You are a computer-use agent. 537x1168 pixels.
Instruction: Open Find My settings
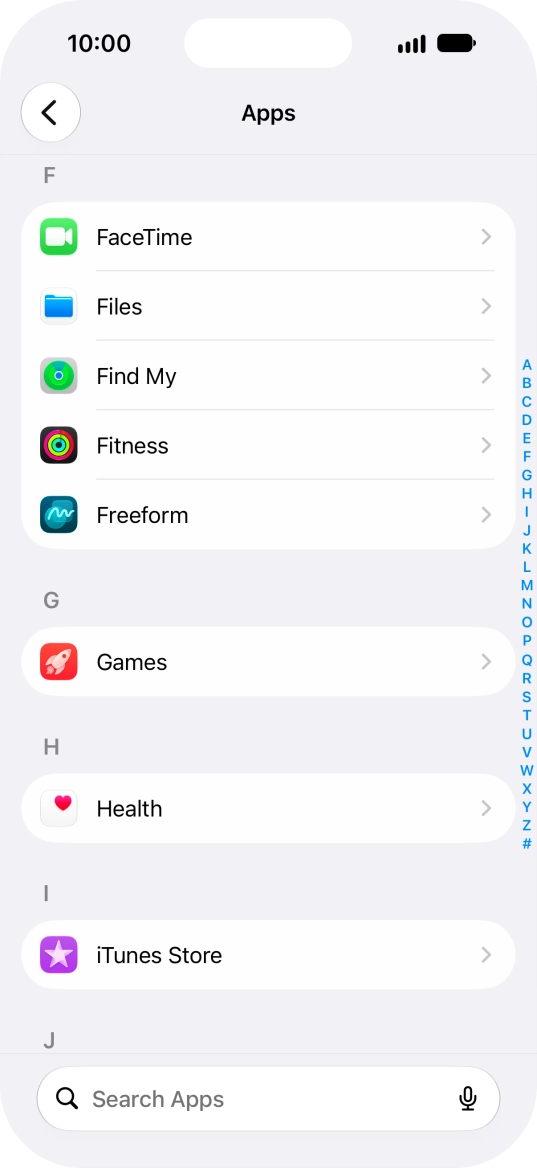pos(268,375)
